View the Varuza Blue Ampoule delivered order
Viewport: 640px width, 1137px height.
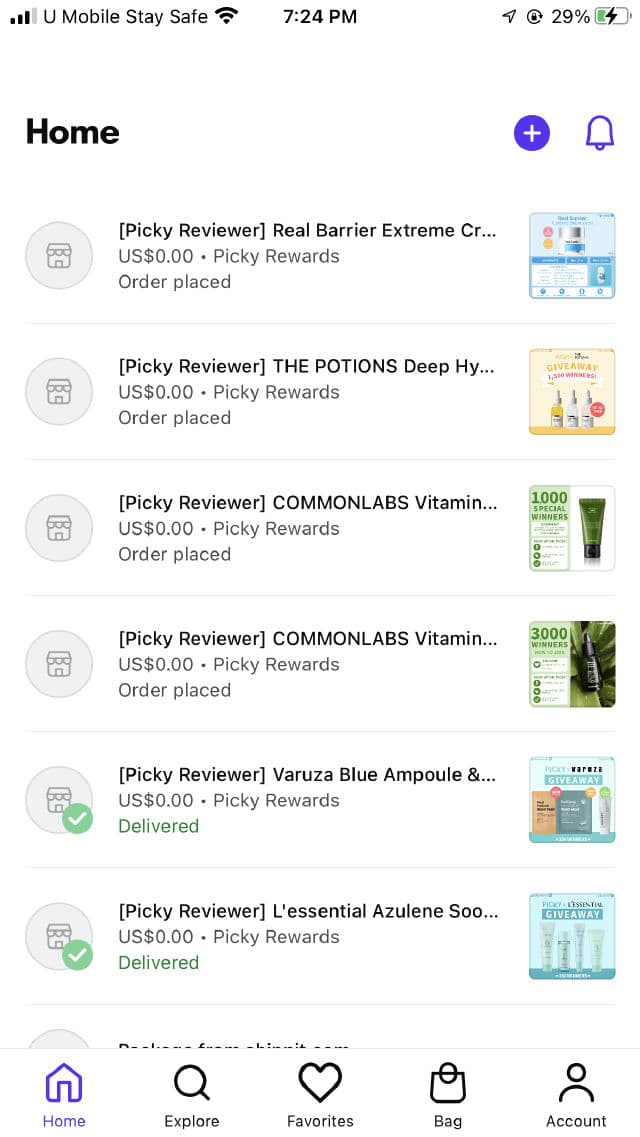click(320, 800)
